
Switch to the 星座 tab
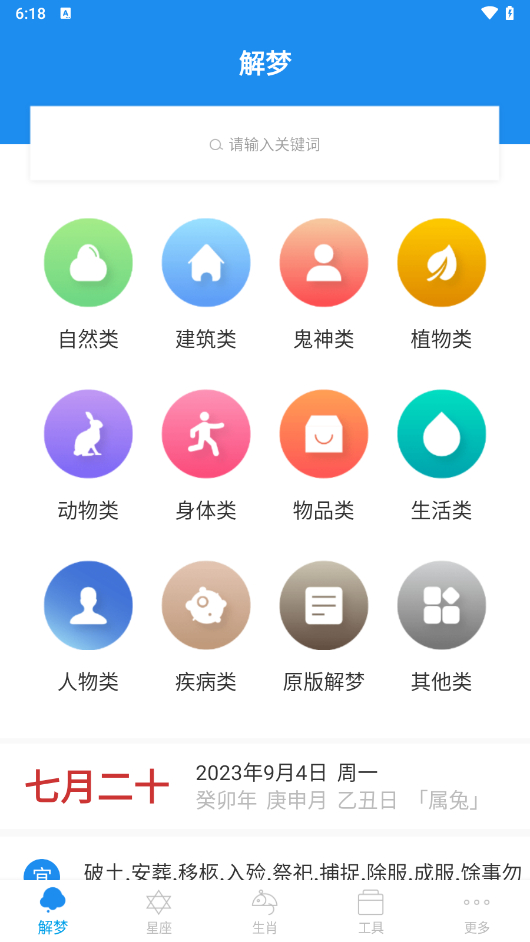click(159, 912)
